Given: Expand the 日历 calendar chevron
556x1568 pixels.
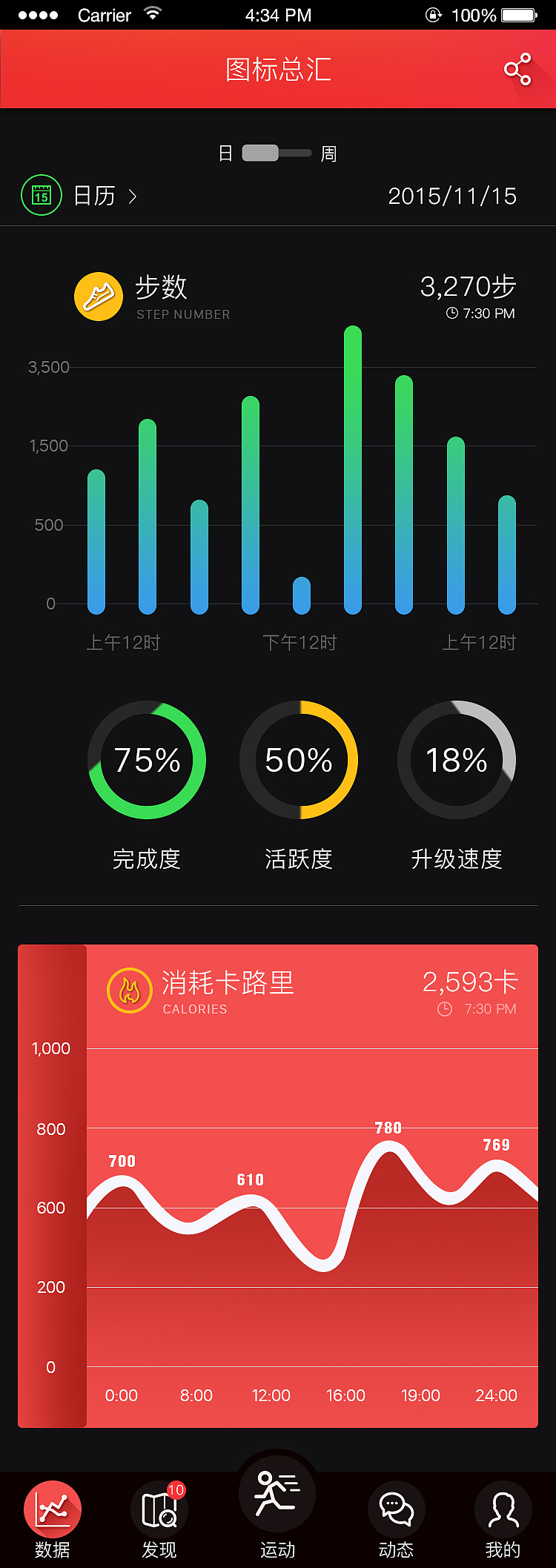Looking at the screenshot, I should tap(132, 196).
